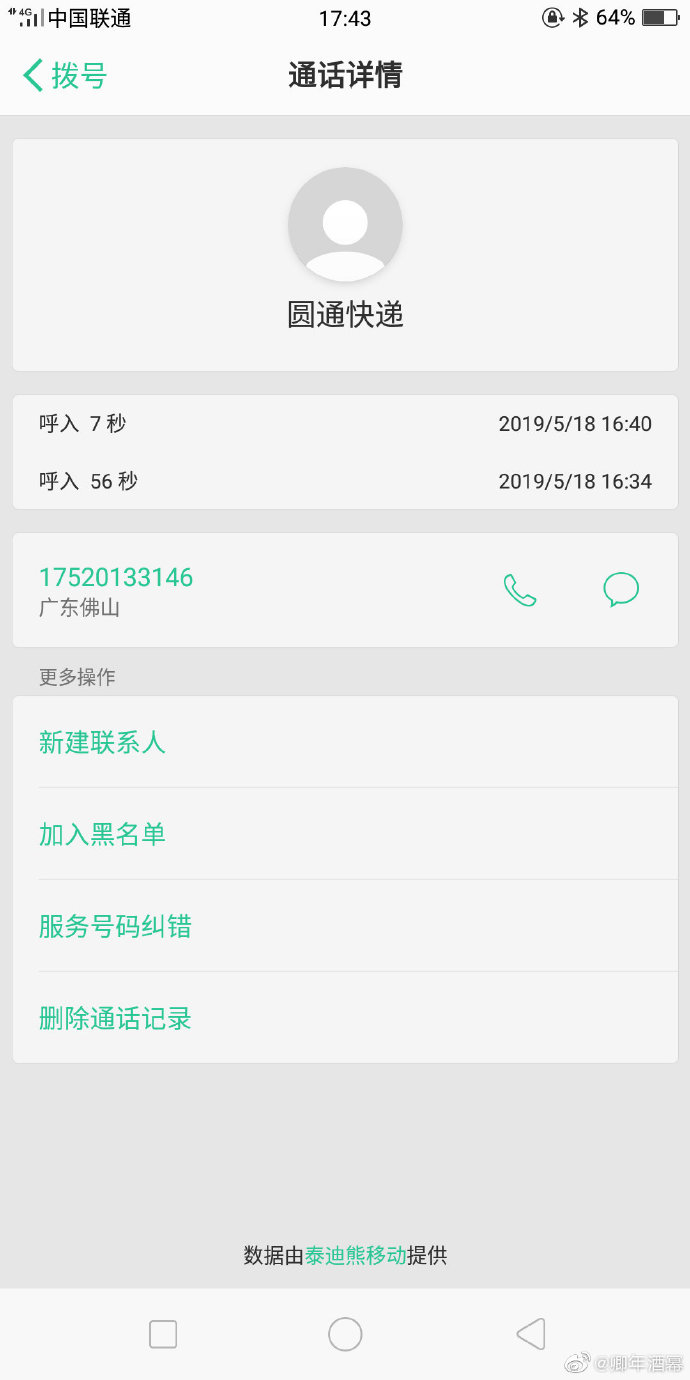Open the 泰迪熊移动 data provider link
The height and width of the screenshot is (1380, 690).
coord(355,1255)
